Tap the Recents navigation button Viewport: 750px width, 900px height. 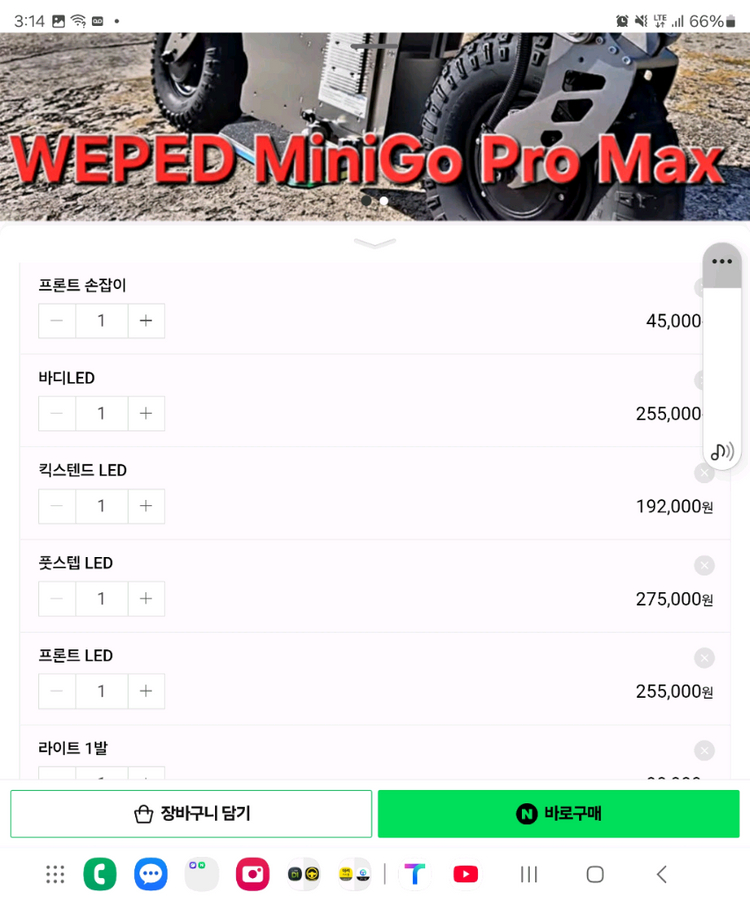pyautogui.click(x=528, y=874)
